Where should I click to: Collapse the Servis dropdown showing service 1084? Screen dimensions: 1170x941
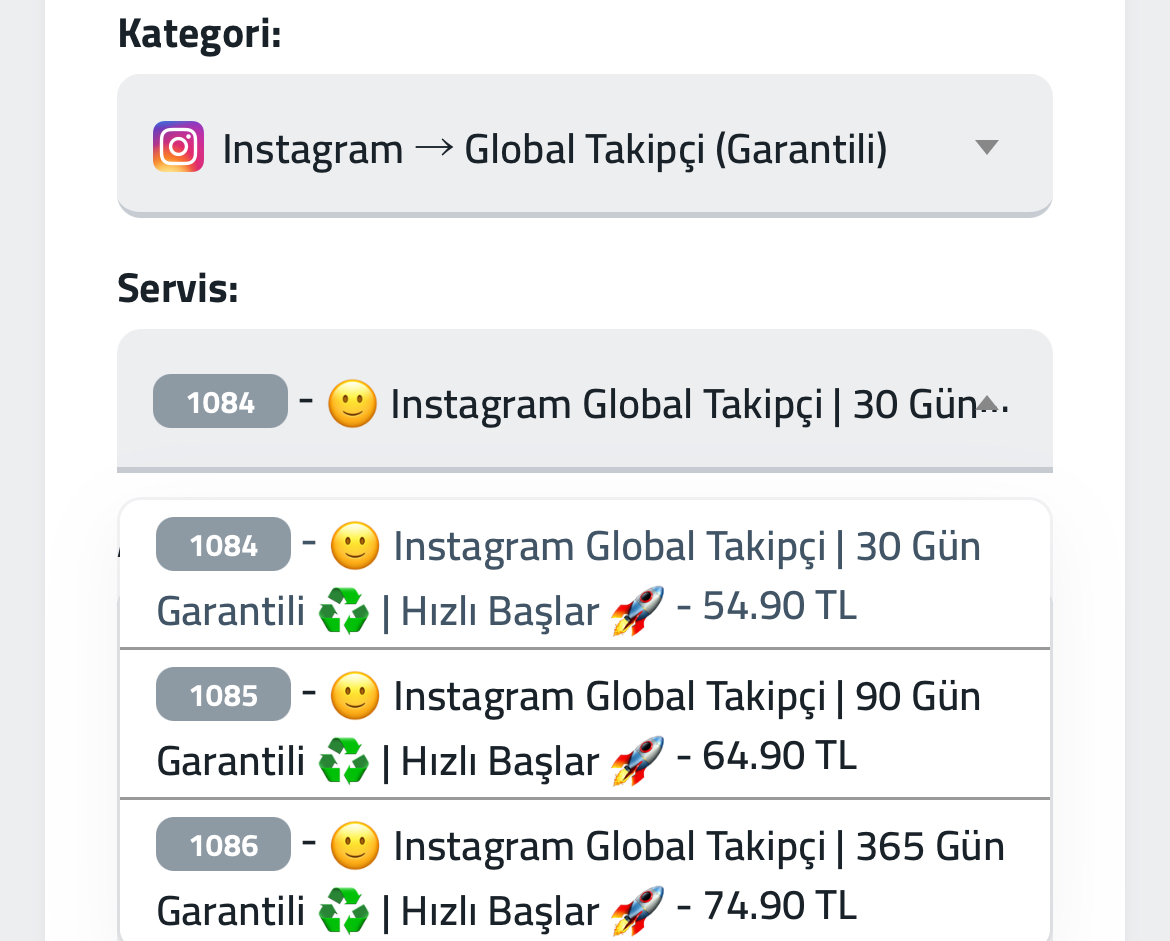[584, 401]
